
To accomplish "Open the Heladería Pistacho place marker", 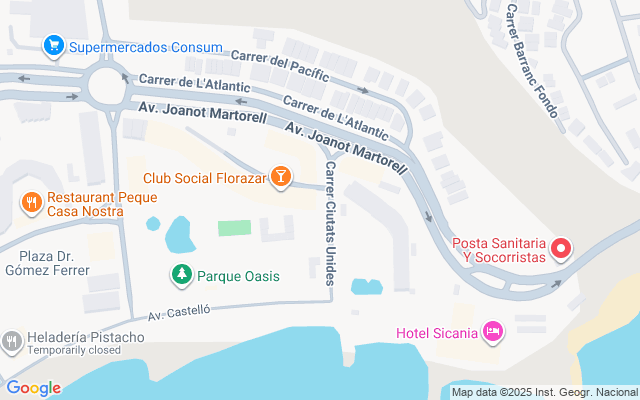I will [x=12, y=342].
